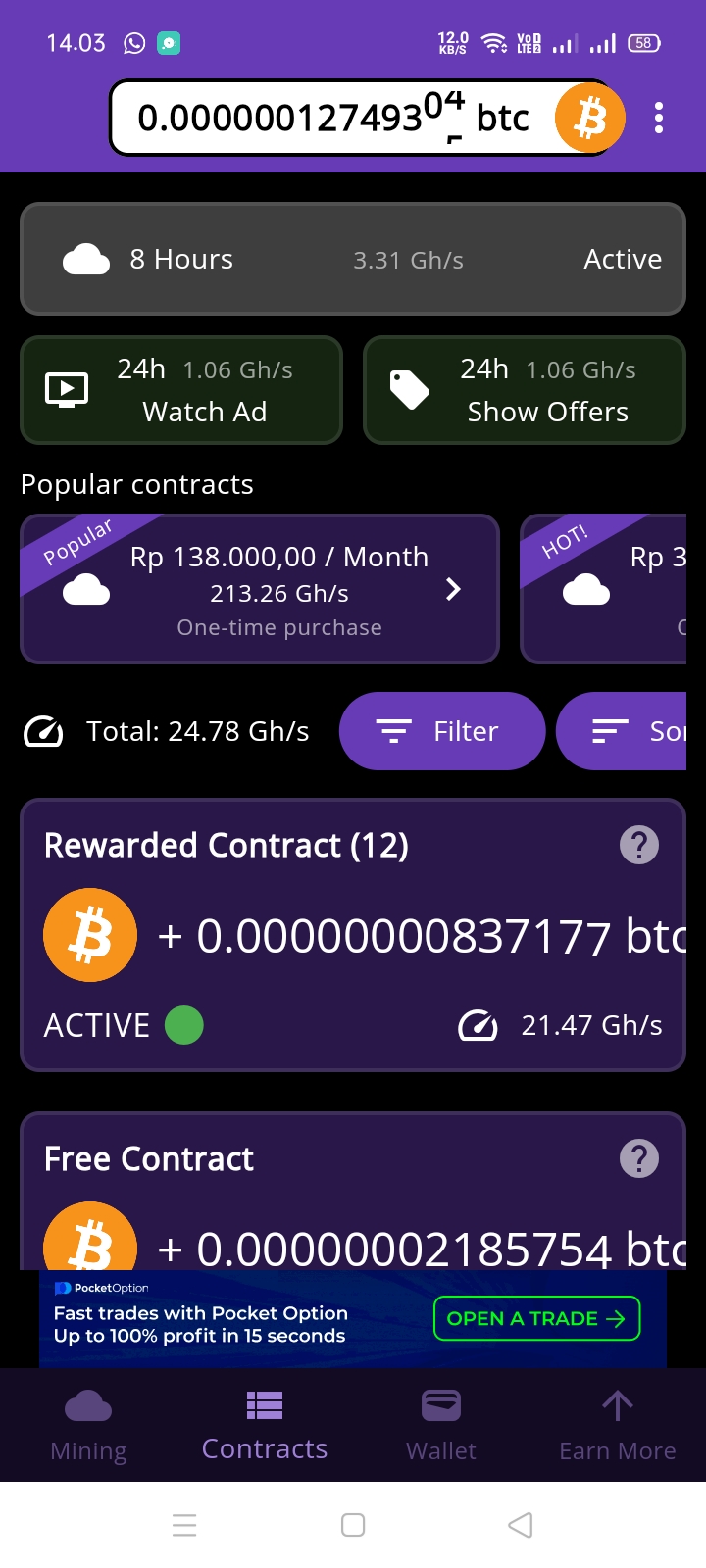Open the Rp 138.000,00 / Month contract

pyautogui.click(x=260, y=589)
